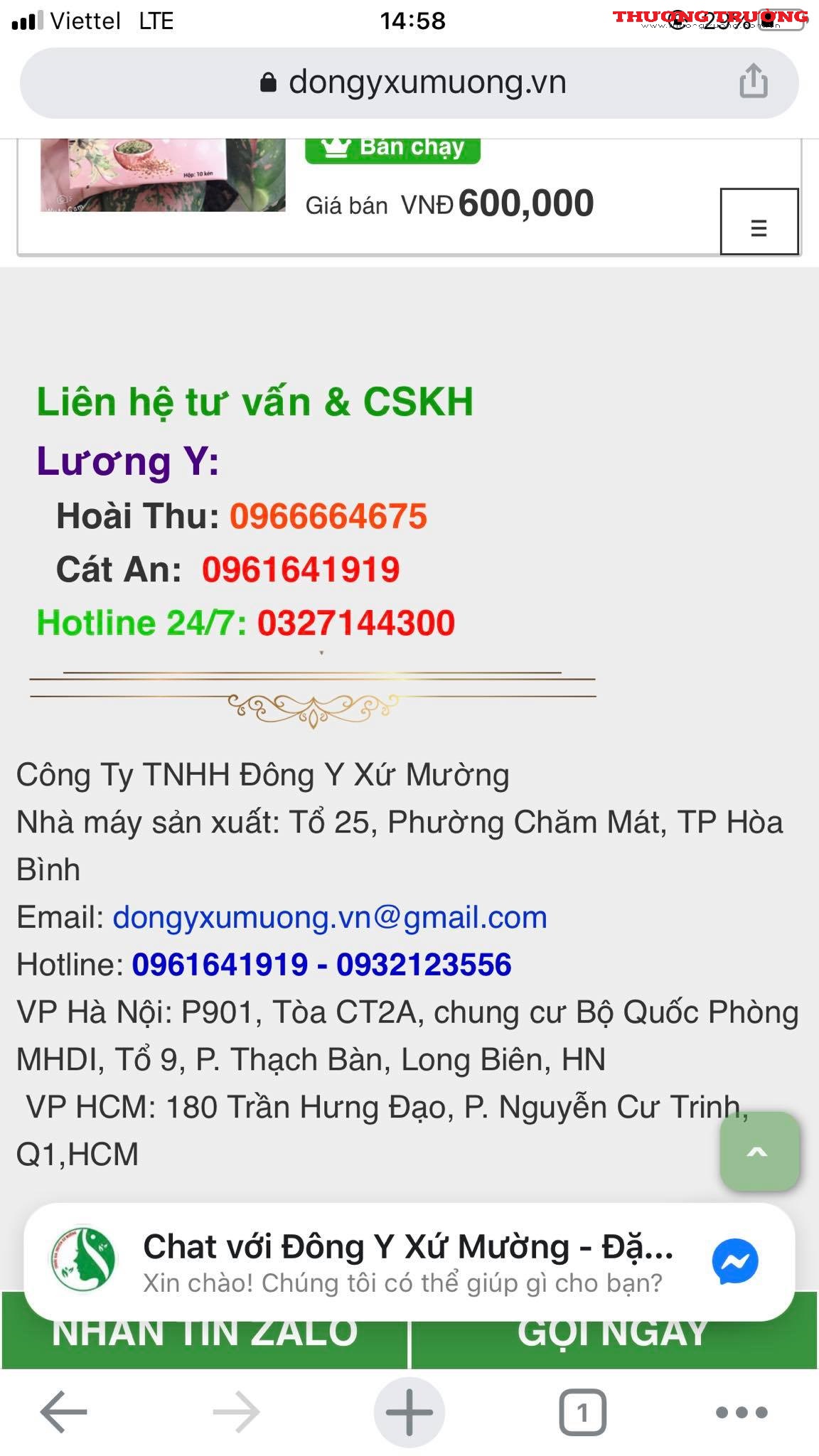The height and width of the screenshot is (1456, 819).
Task: Tap the forward navigation arrow
Action: click(x=235, y=1411)
